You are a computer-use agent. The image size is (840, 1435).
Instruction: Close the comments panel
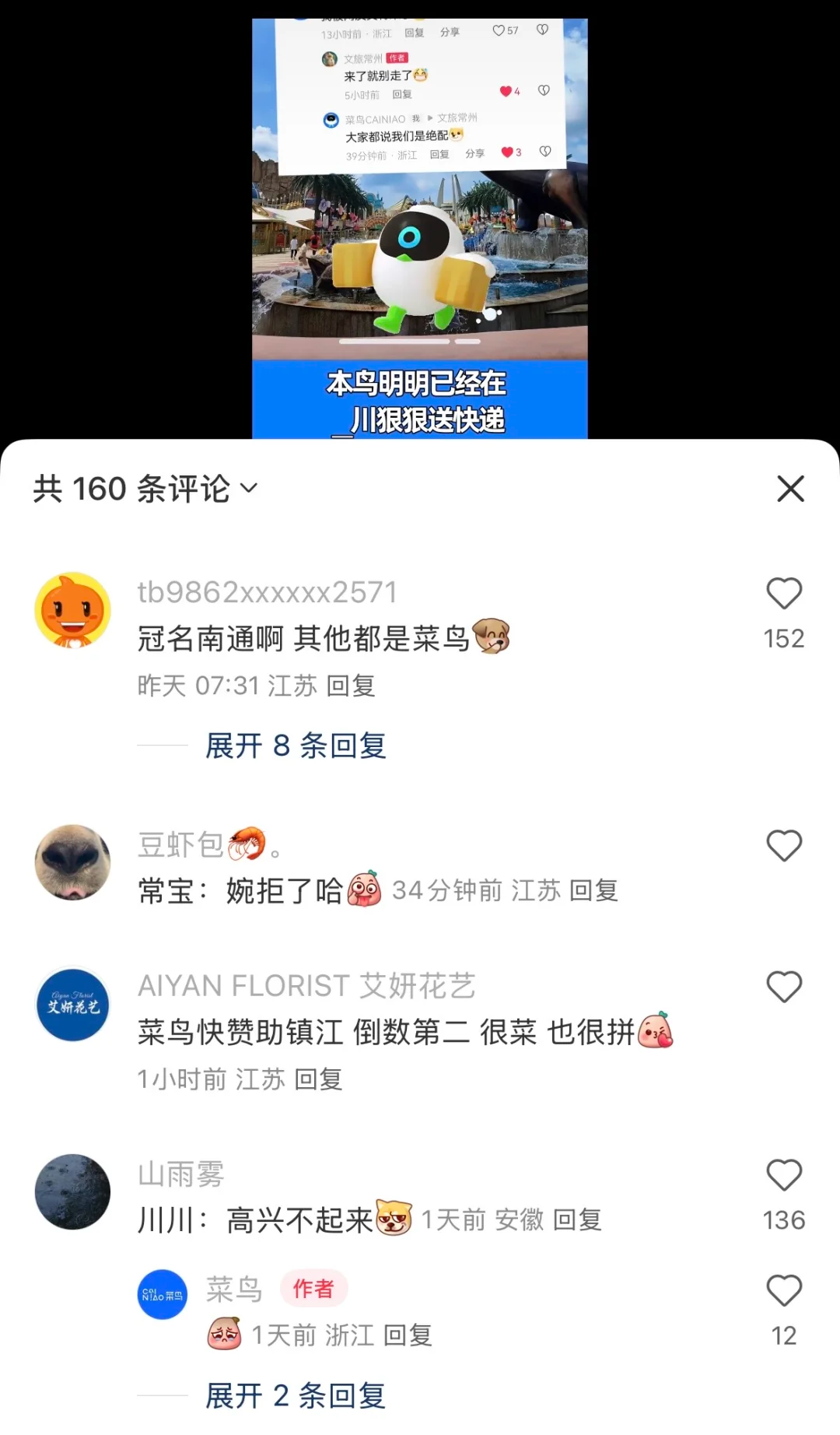point(790,489)
